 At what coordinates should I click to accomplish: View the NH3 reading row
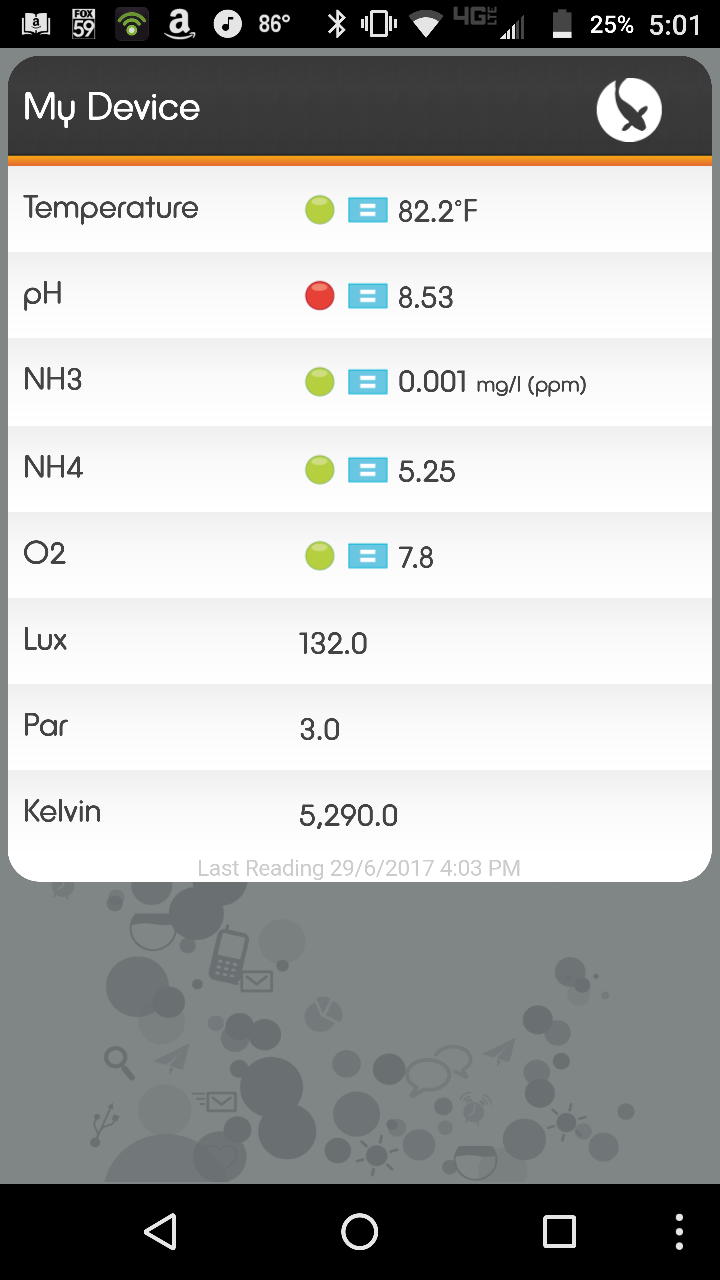(360, 382)
